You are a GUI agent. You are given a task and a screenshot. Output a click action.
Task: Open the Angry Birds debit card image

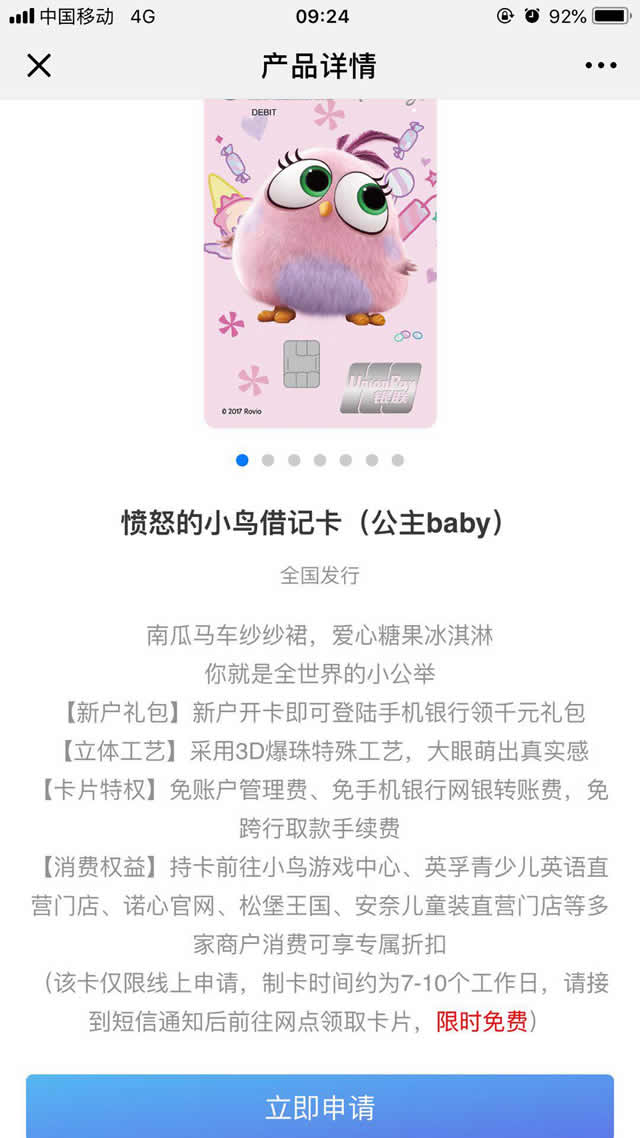(x=320, y=262)
